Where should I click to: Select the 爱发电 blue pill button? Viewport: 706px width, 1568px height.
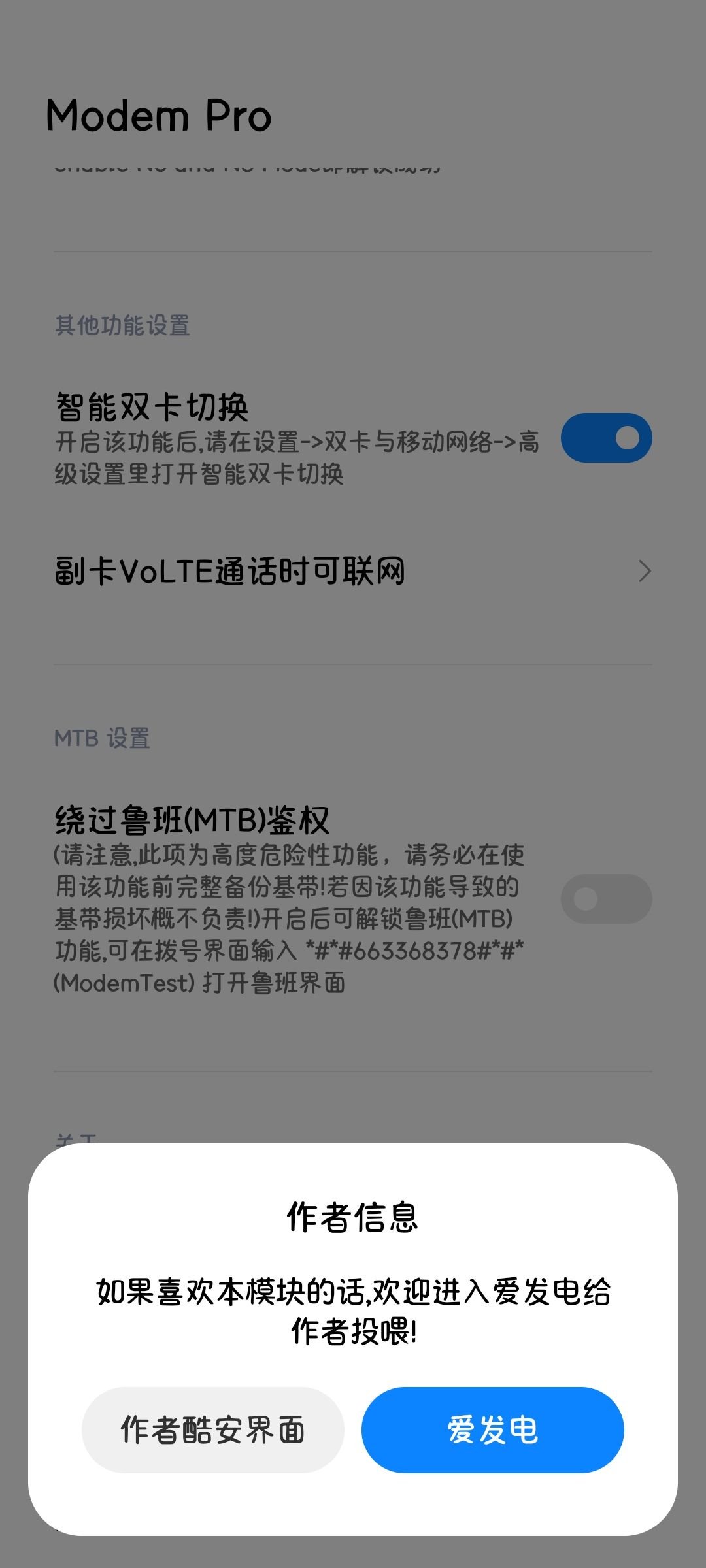point(492,1430)
